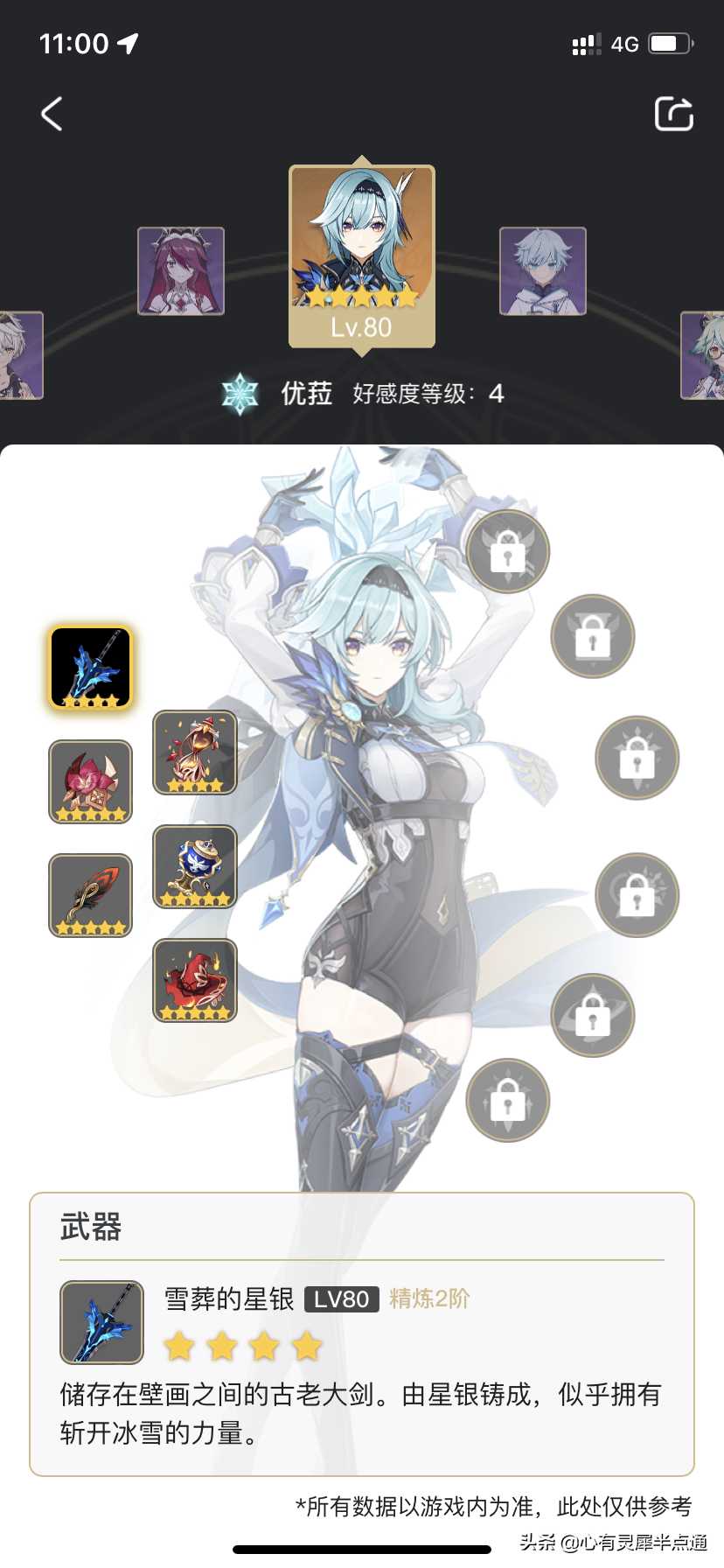View the blue goblet artifact
This screenshot has height=1568, width=724.
pos(195,866)
